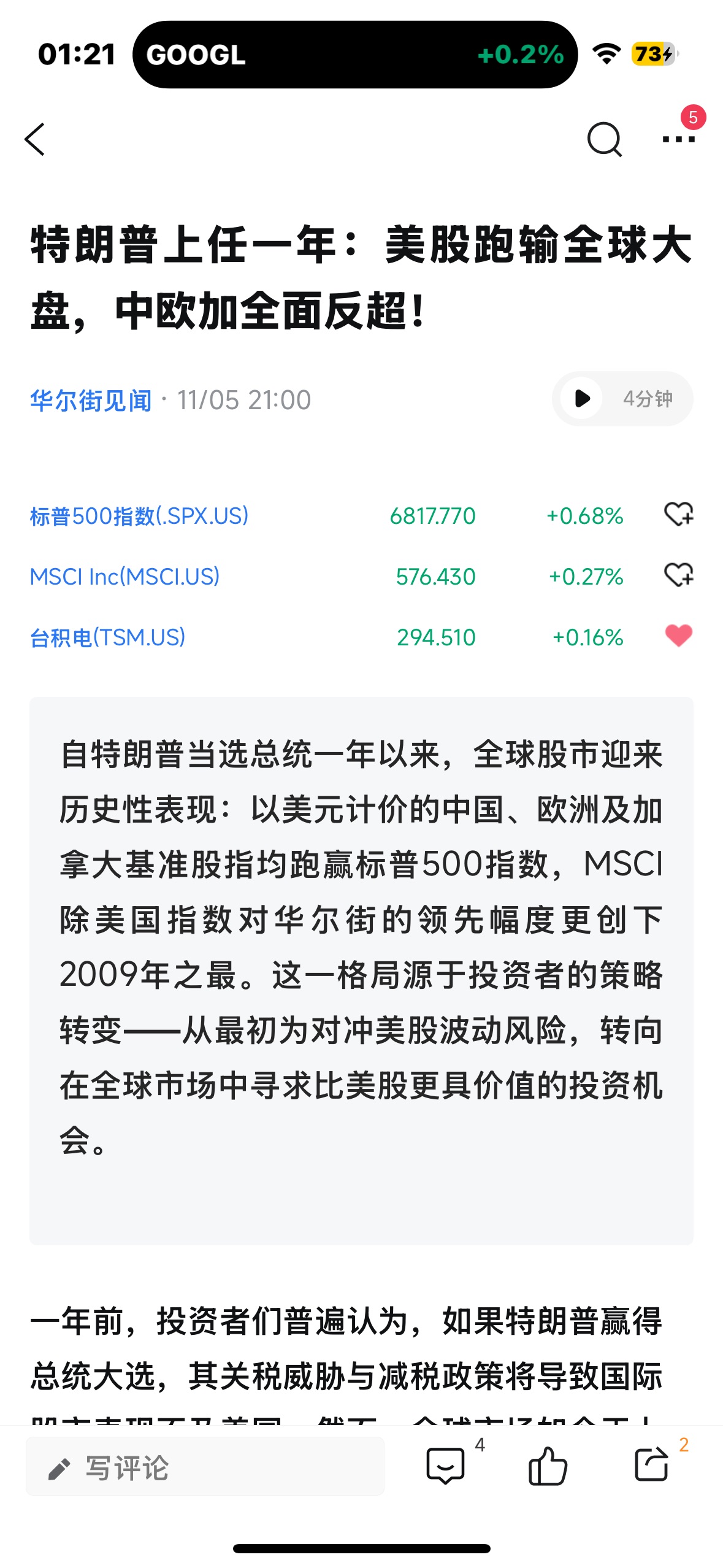Remove 台积电 from watchlist
This screenshot has height=1568, width=723.
click(x=678, y=636)
